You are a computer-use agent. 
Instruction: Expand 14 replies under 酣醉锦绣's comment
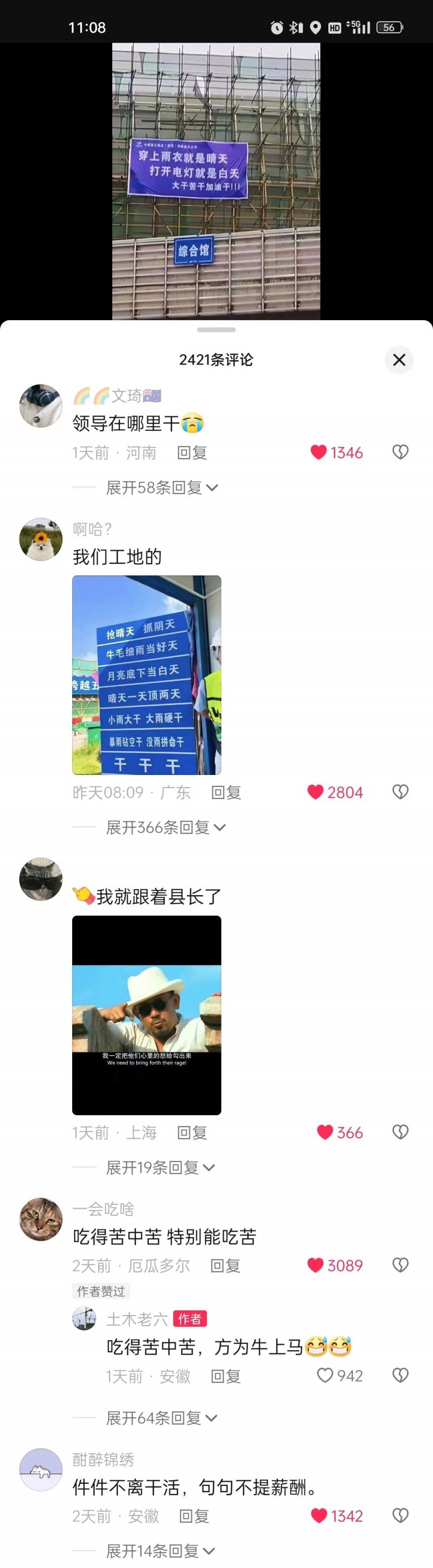pyautogui.click(x=160, y=1550)
